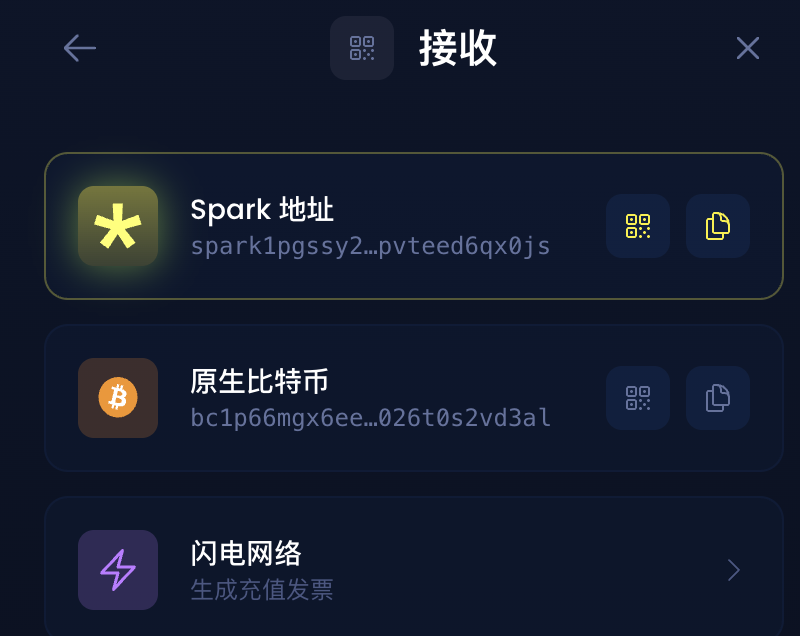This screenshot has height=636, width=800.
Task: Show the QR code for the Spark 地址
Action: [x=638, y=226]
